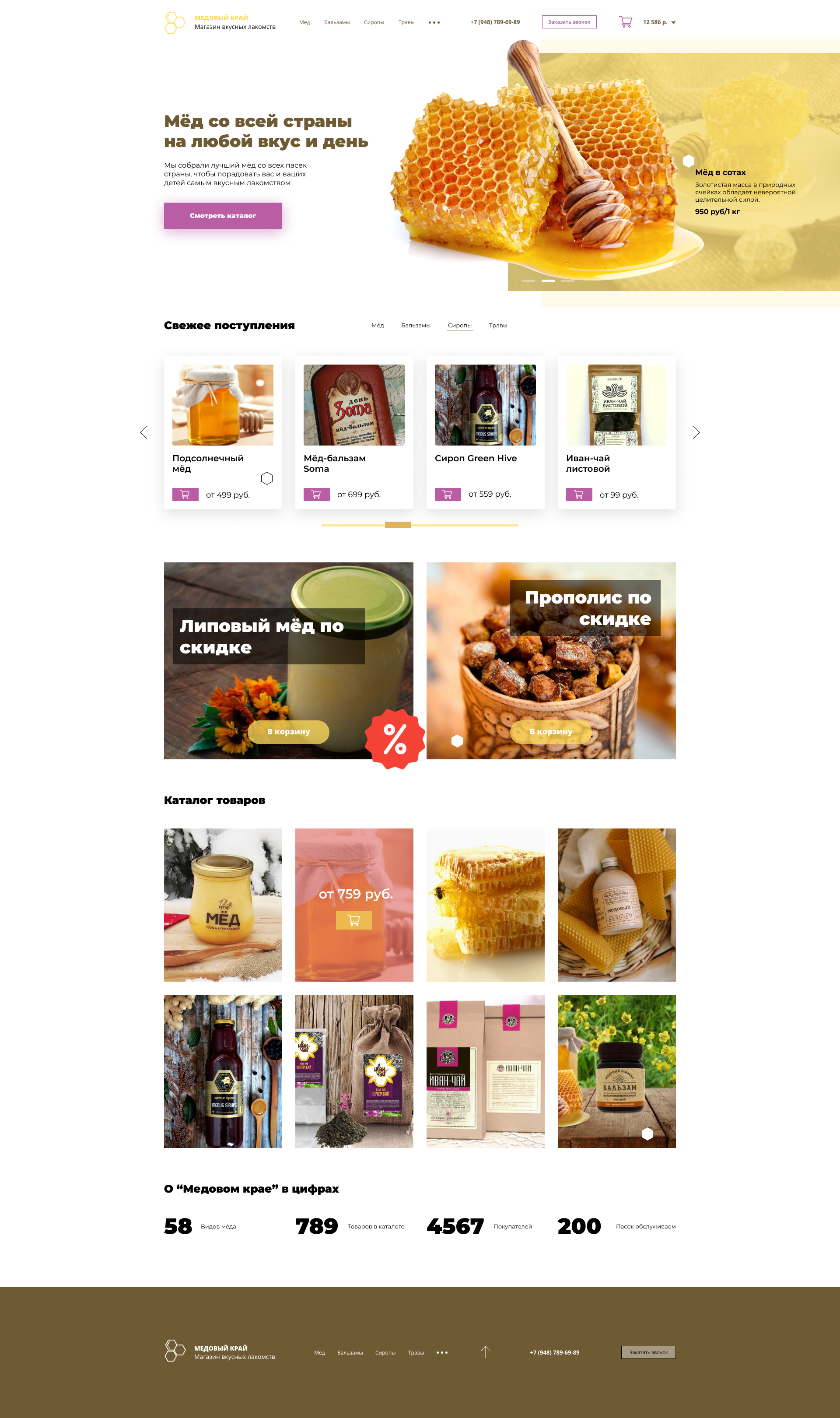Show the previous products with the left arrow
Image resolution: width=840 pixels, height=1418 pixels.
(x=144, y=432)
